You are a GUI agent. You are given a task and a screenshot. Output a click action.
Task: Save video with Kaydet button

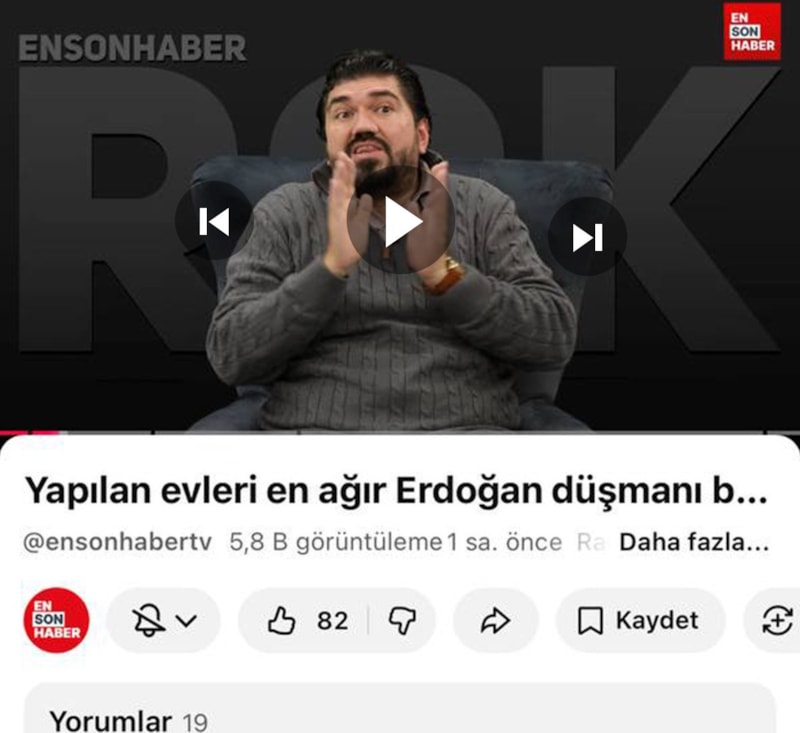click(640, 621)
